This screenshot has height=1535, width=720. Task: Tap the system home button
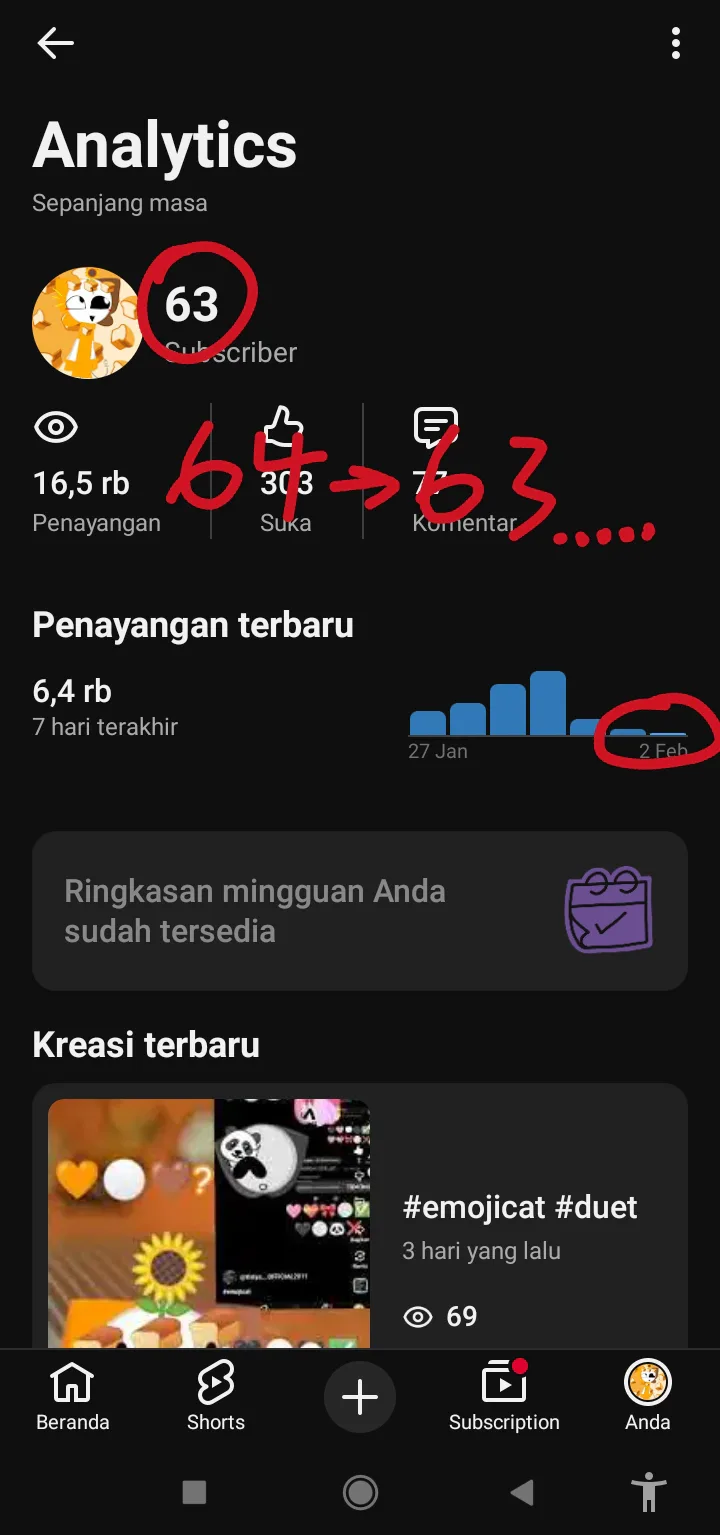click(360, 1493)
